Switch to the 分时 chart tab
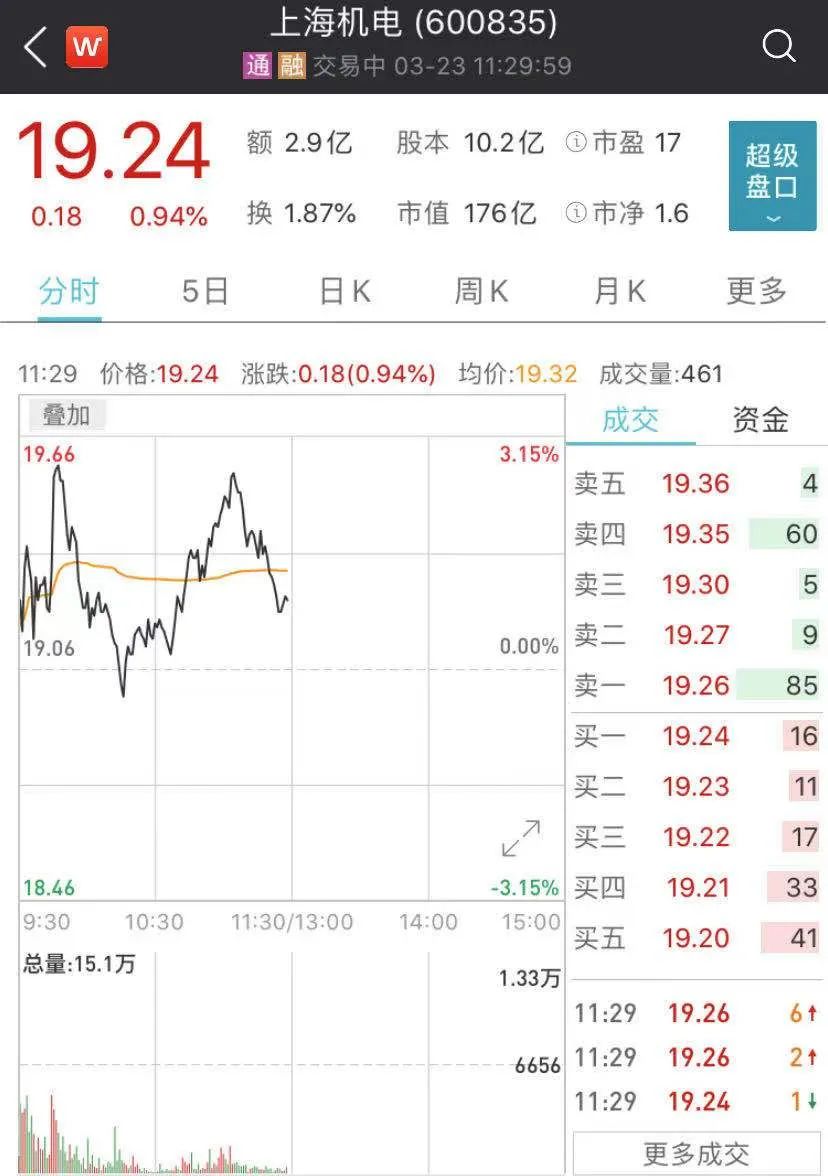 (x=69, y=291)
